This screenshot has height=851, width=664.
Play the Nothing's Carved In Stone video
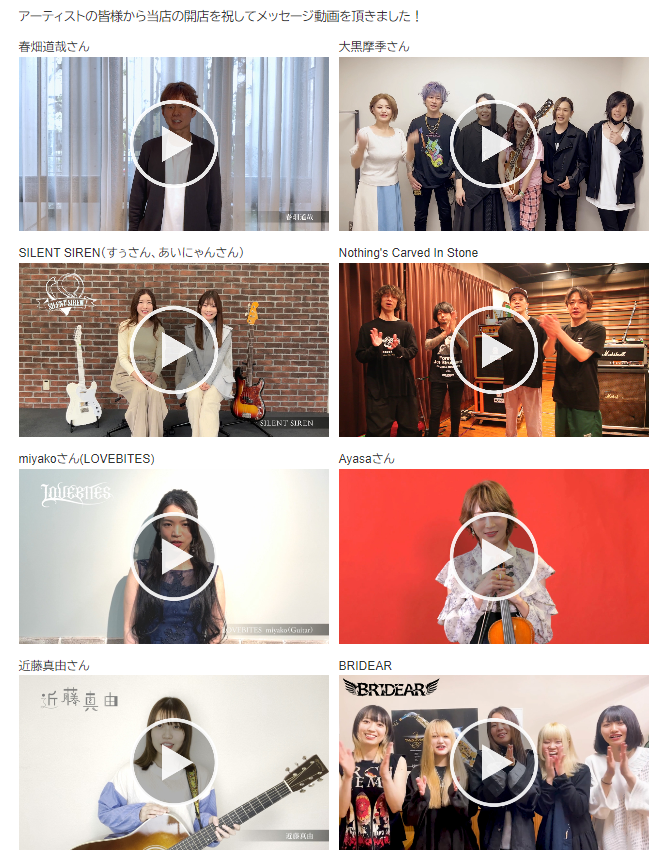pos(494,350)
